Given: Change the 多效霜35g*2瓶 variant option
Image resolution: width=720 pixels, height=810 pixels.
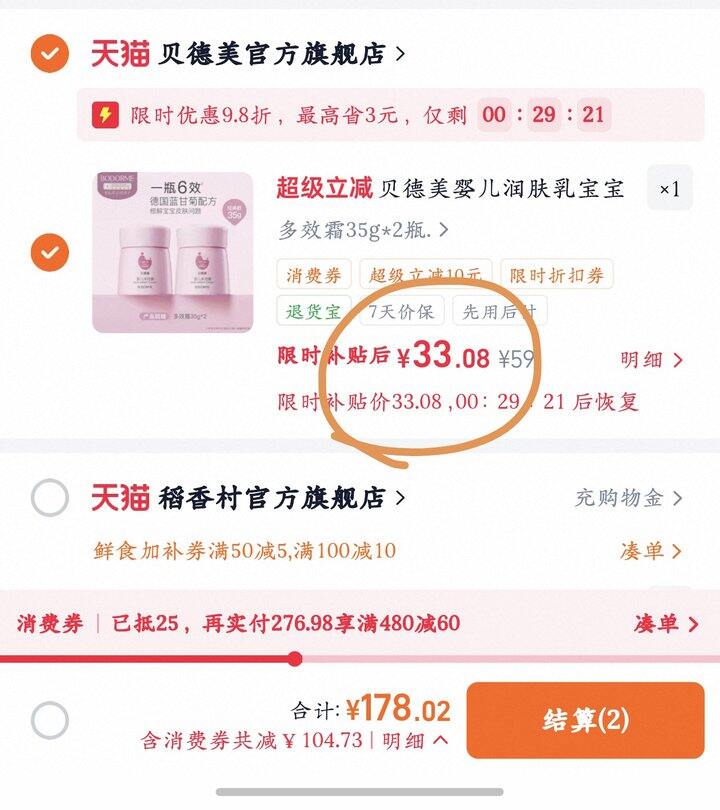Looking at the screenshot, I should 363,229.
